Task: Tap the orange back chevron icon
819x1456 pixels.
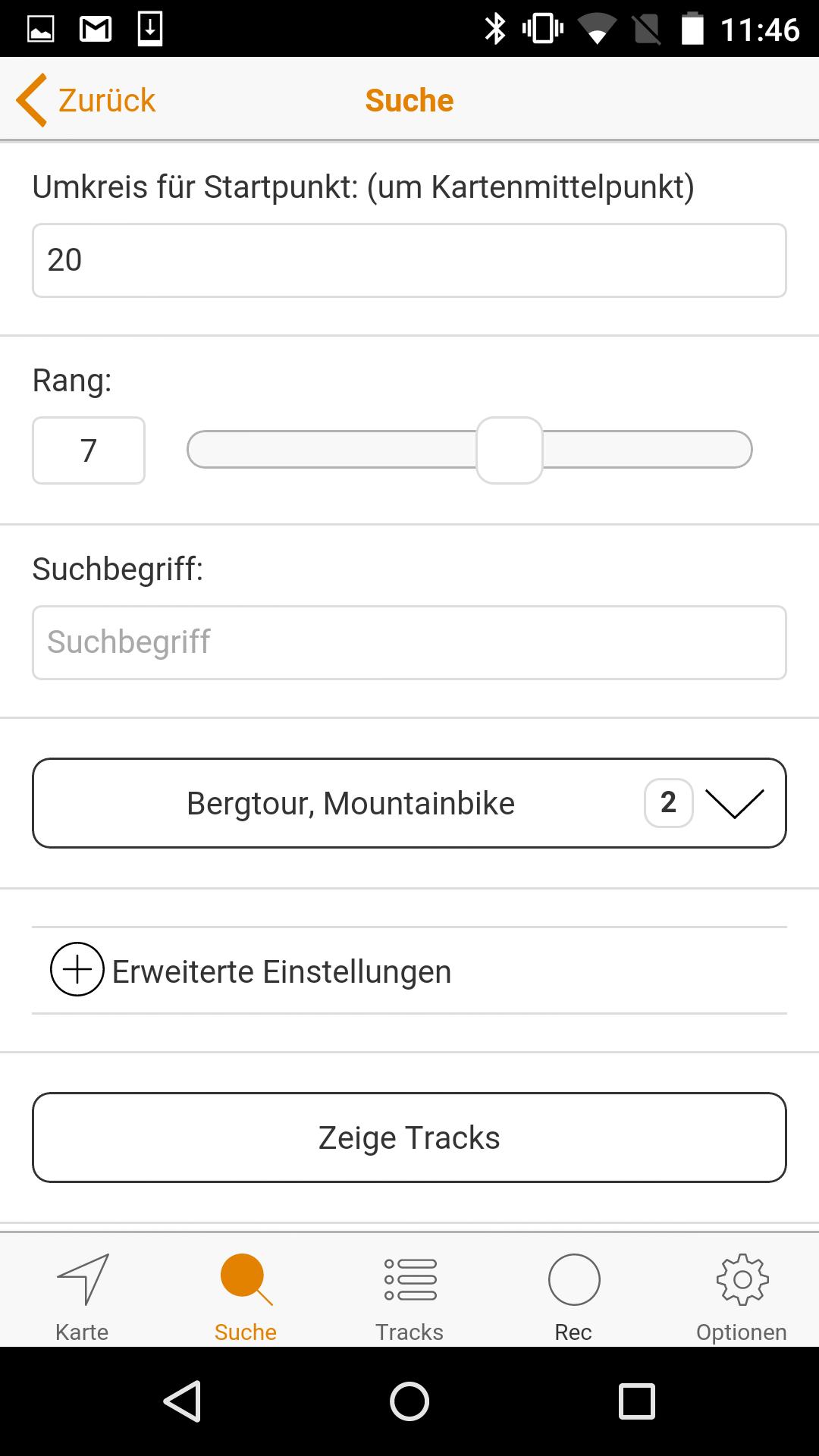Action: 32,99
